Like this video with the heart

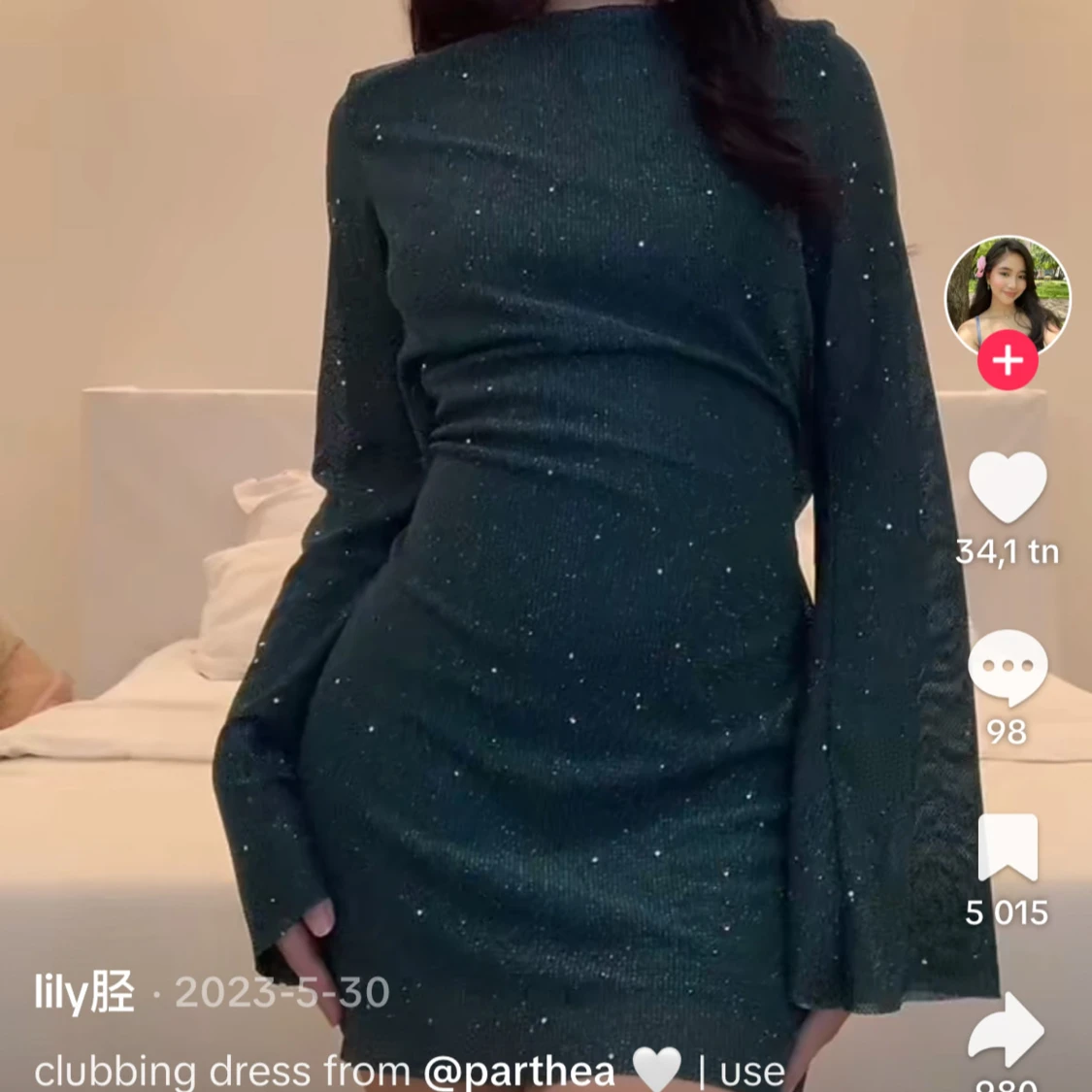[x=1008, y=487]
